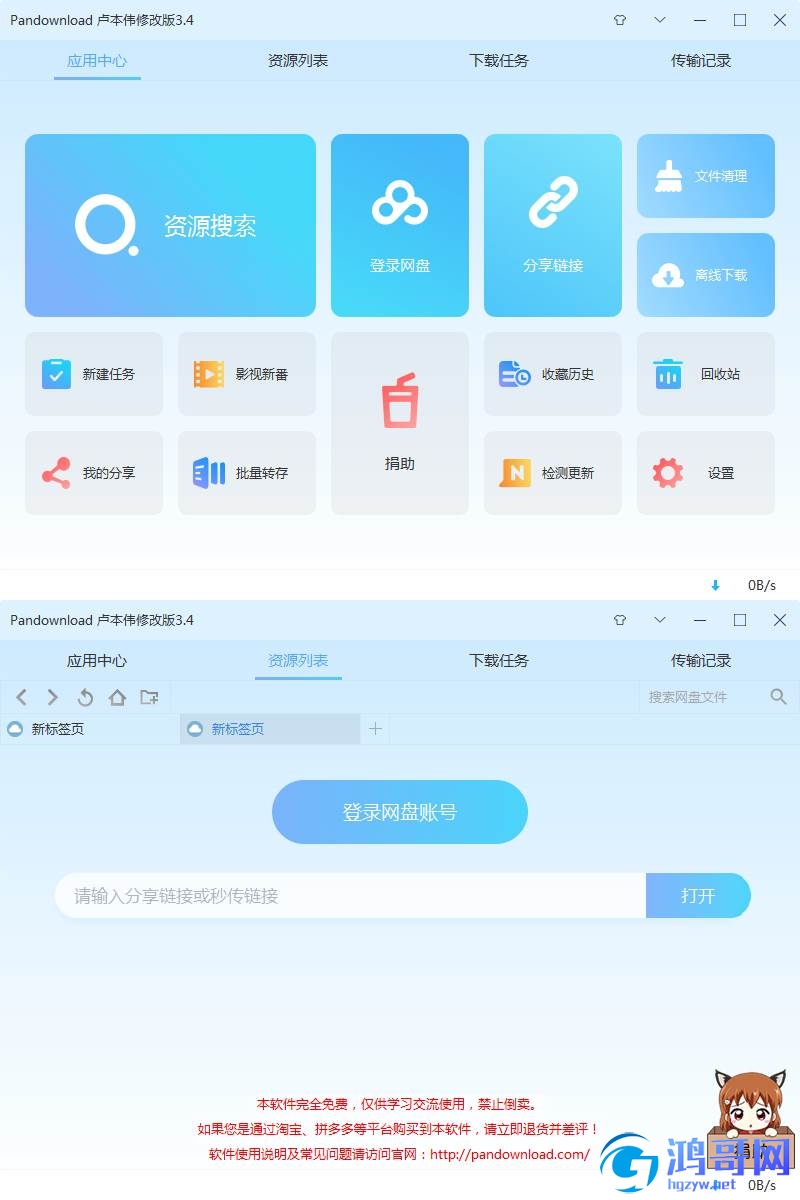Check for updates with 检测更新

coord(553,473)
